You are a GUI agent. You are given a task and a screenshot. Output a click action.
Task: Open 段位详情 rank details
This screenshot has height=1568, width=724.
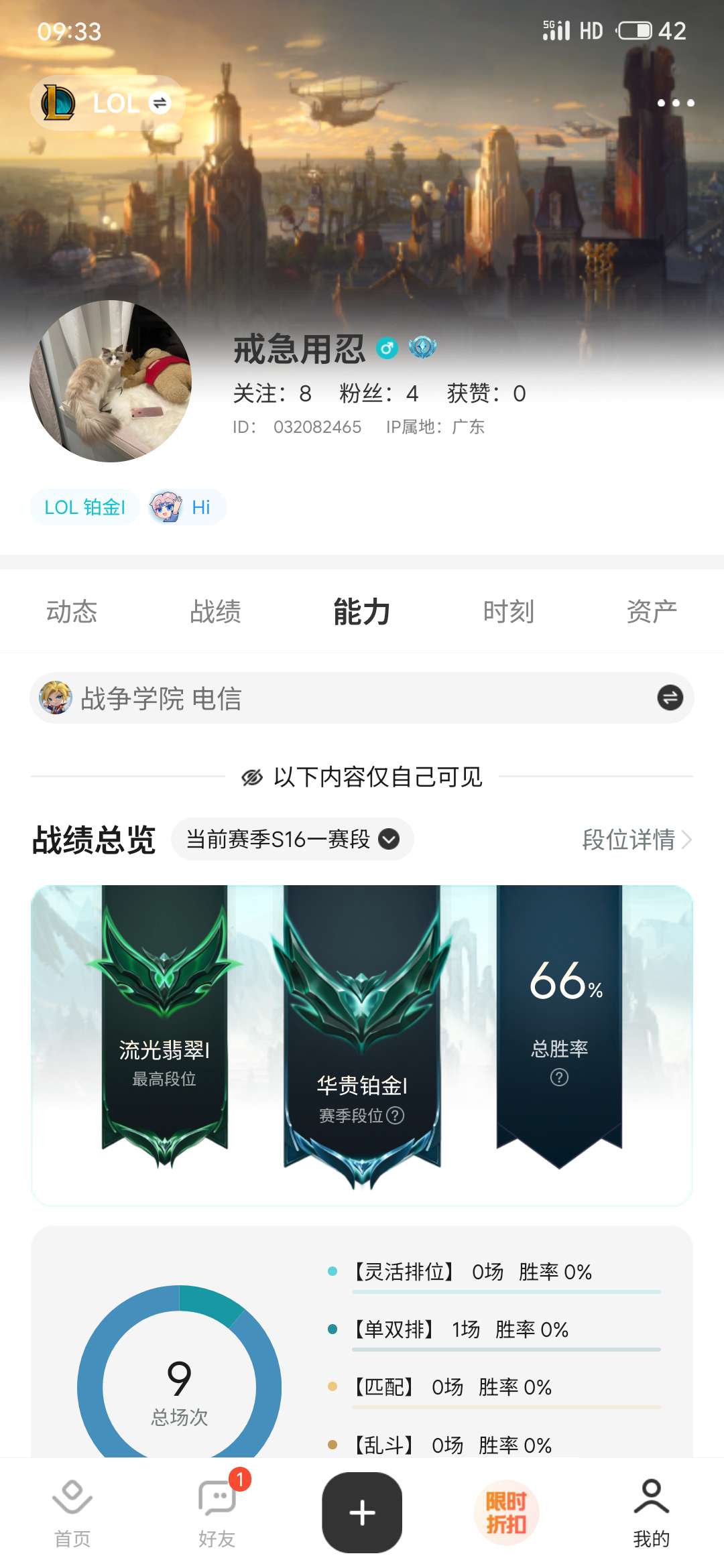(x=636, y=839)
